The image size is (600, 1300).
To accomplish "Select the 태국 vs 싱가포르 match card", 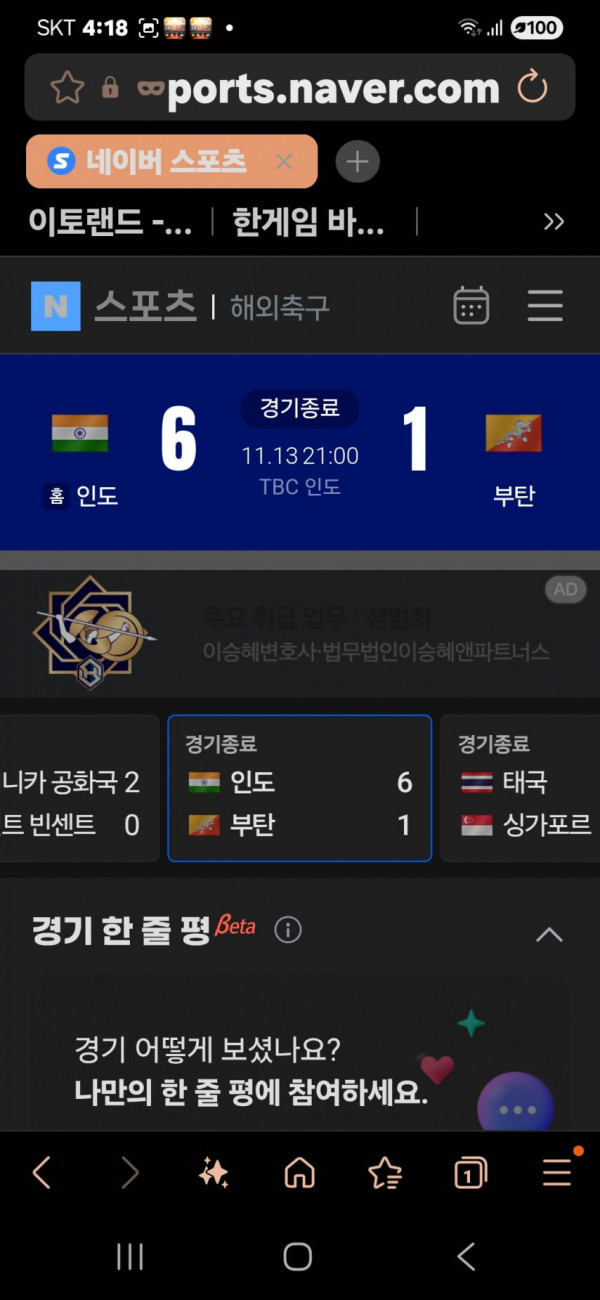I will tap(520, 787).
